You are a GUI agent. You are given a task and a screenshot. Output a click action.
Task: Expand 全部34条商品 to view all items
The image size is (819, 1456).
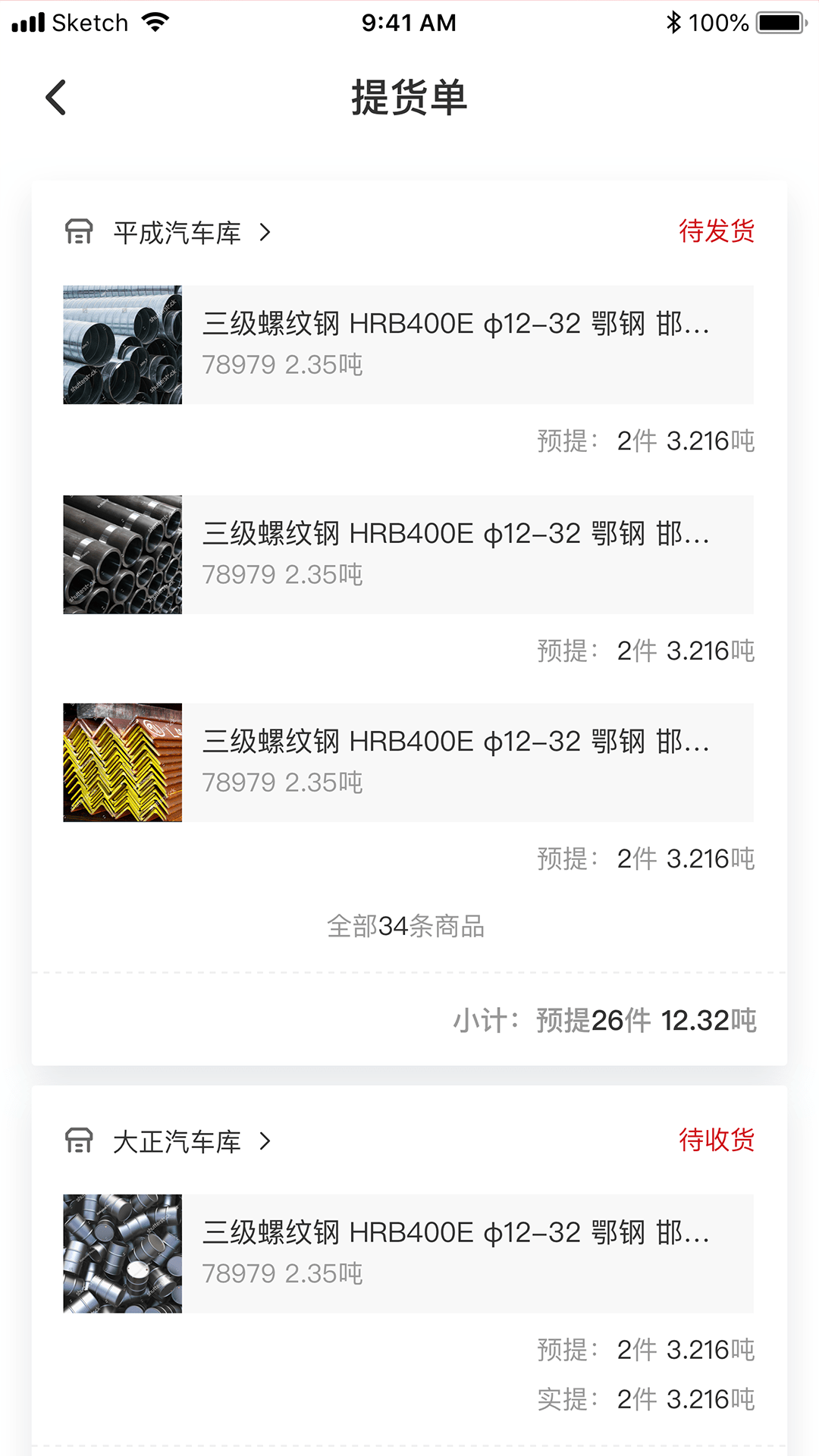pos(406,926)
